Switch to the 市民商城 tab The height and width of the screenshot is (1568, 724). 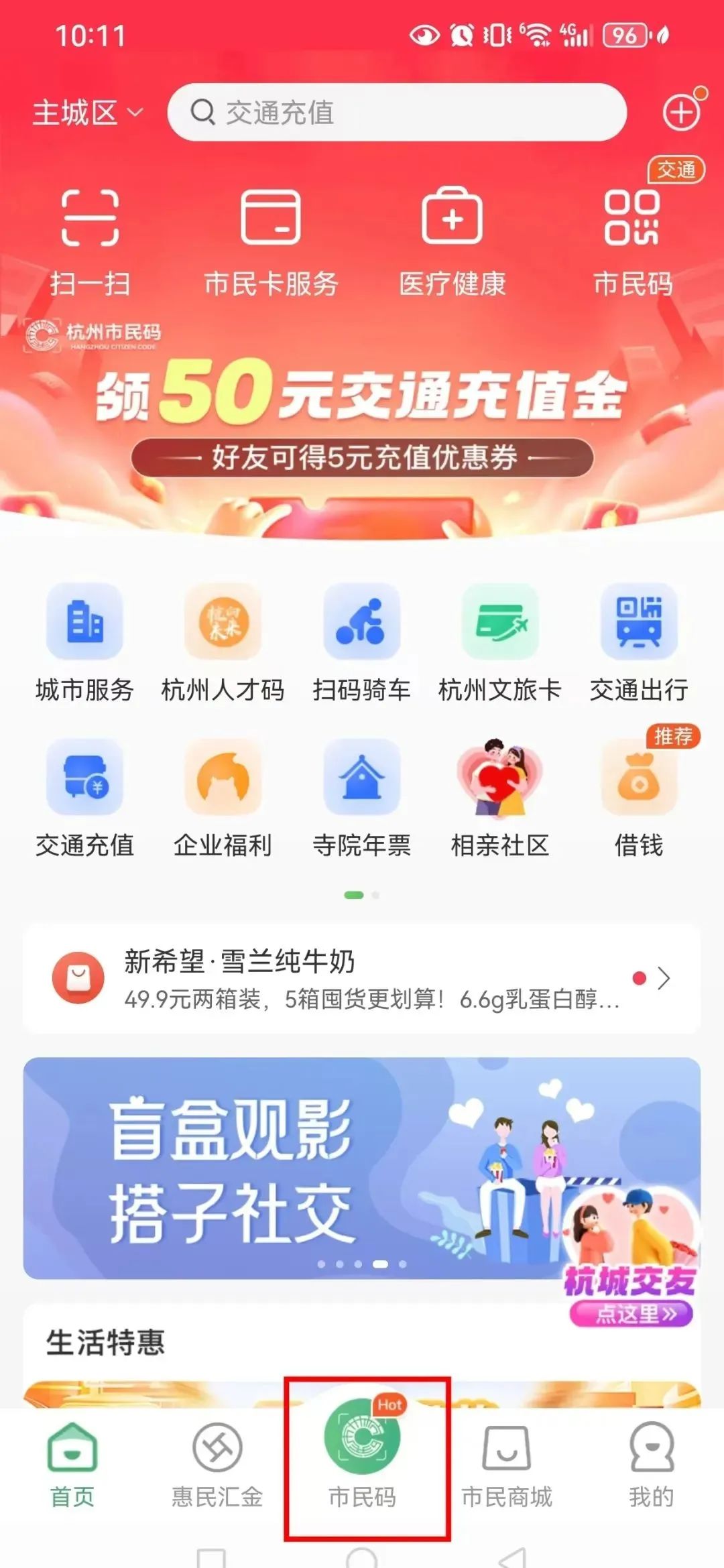pyautogui.click(x=507, y=1466)
